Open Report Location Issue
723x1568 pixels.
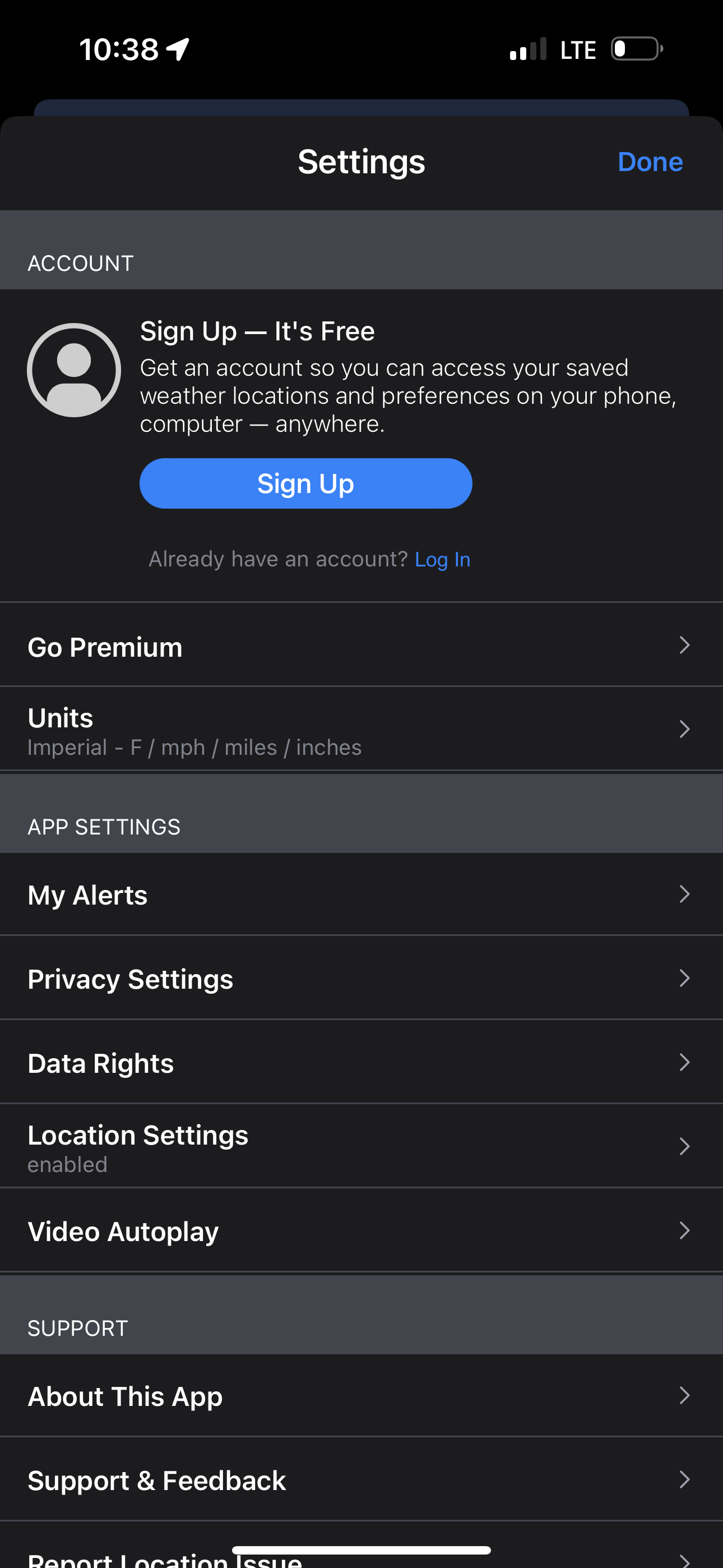pyautogui.click(x=361, y=1558)
